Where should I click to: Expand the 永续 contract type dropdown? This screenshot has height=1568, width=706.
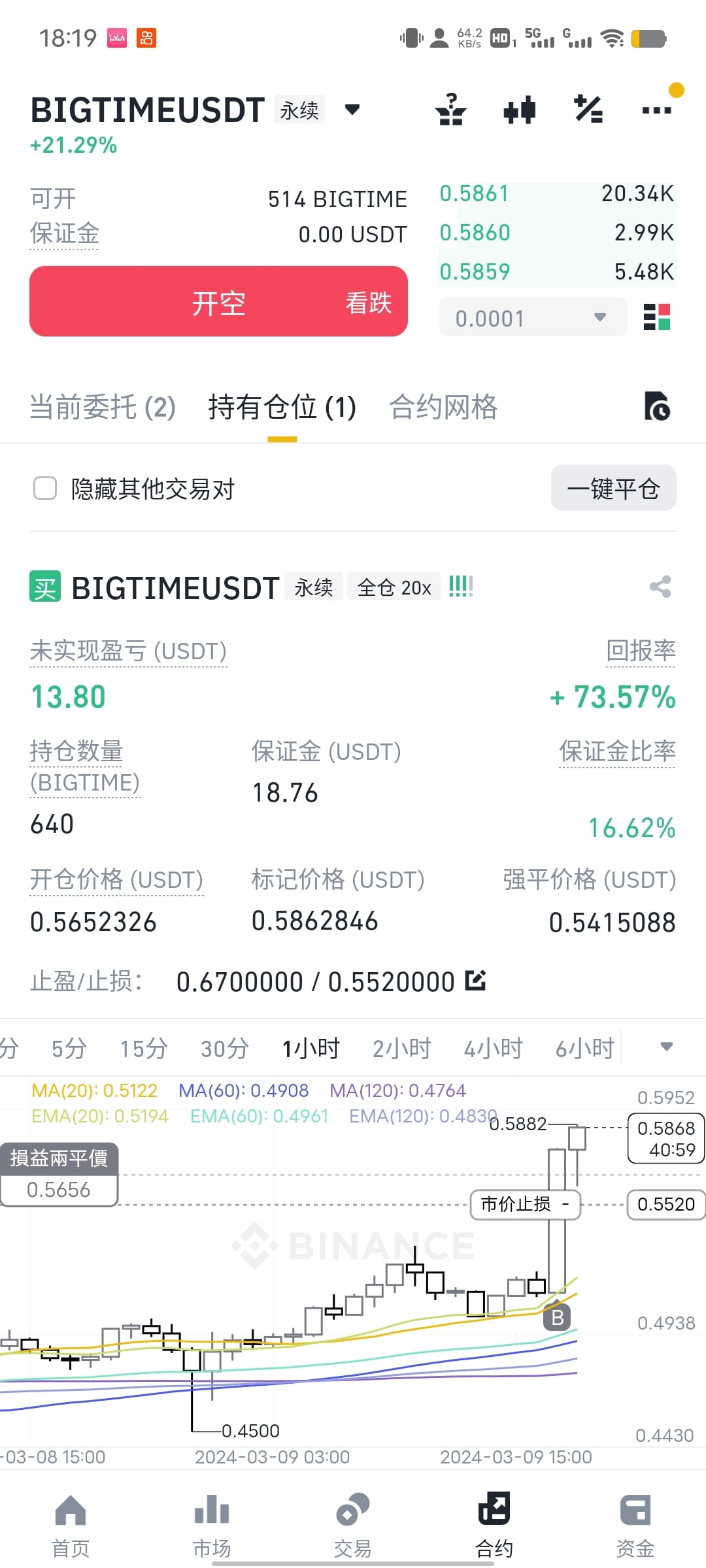(351, 110)
